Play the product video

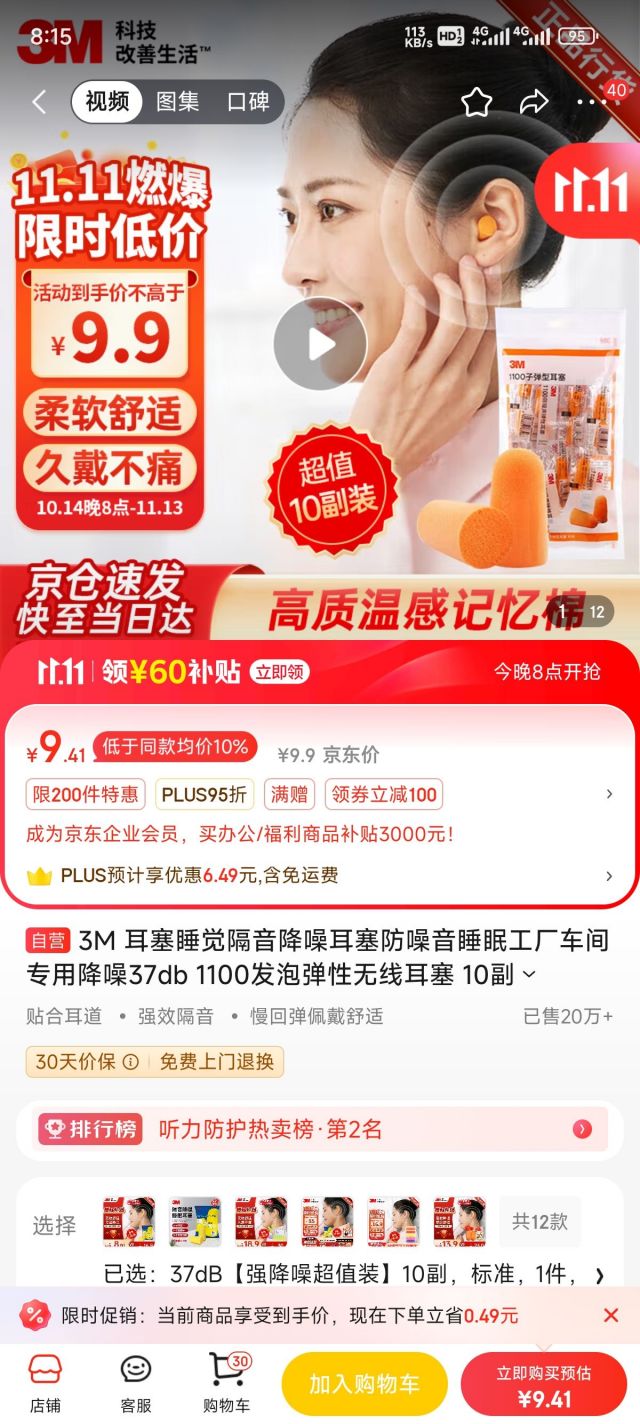320,344
